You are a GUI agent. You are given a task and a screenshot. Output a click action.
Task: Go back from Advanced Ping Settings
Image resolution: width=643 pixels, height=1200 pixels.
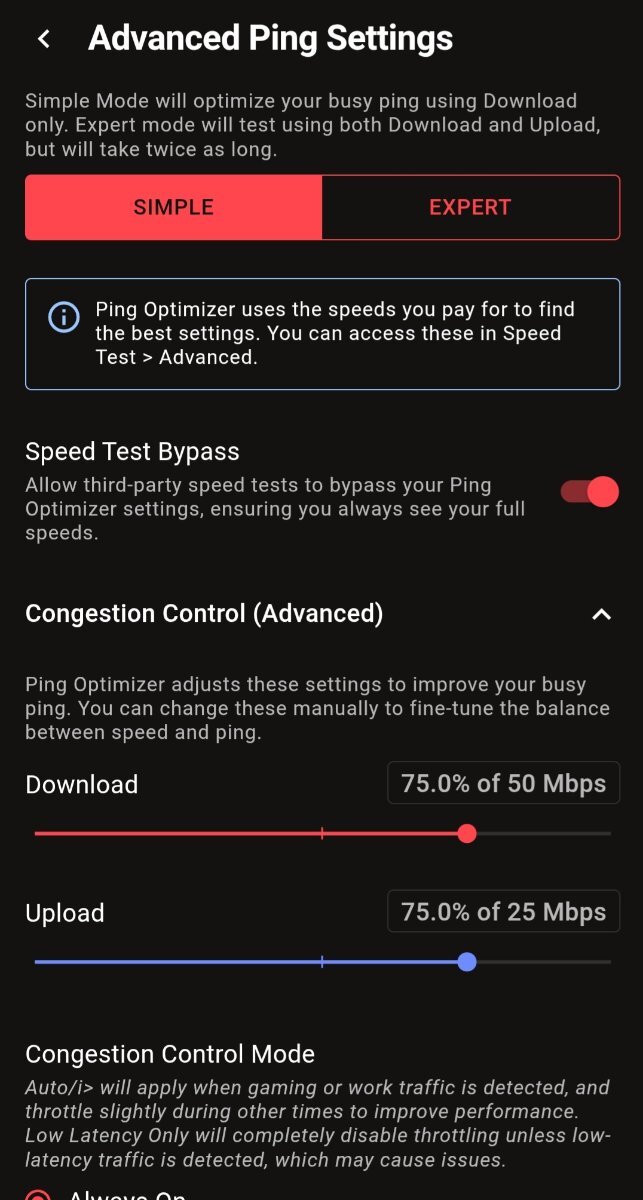[43, 39]
